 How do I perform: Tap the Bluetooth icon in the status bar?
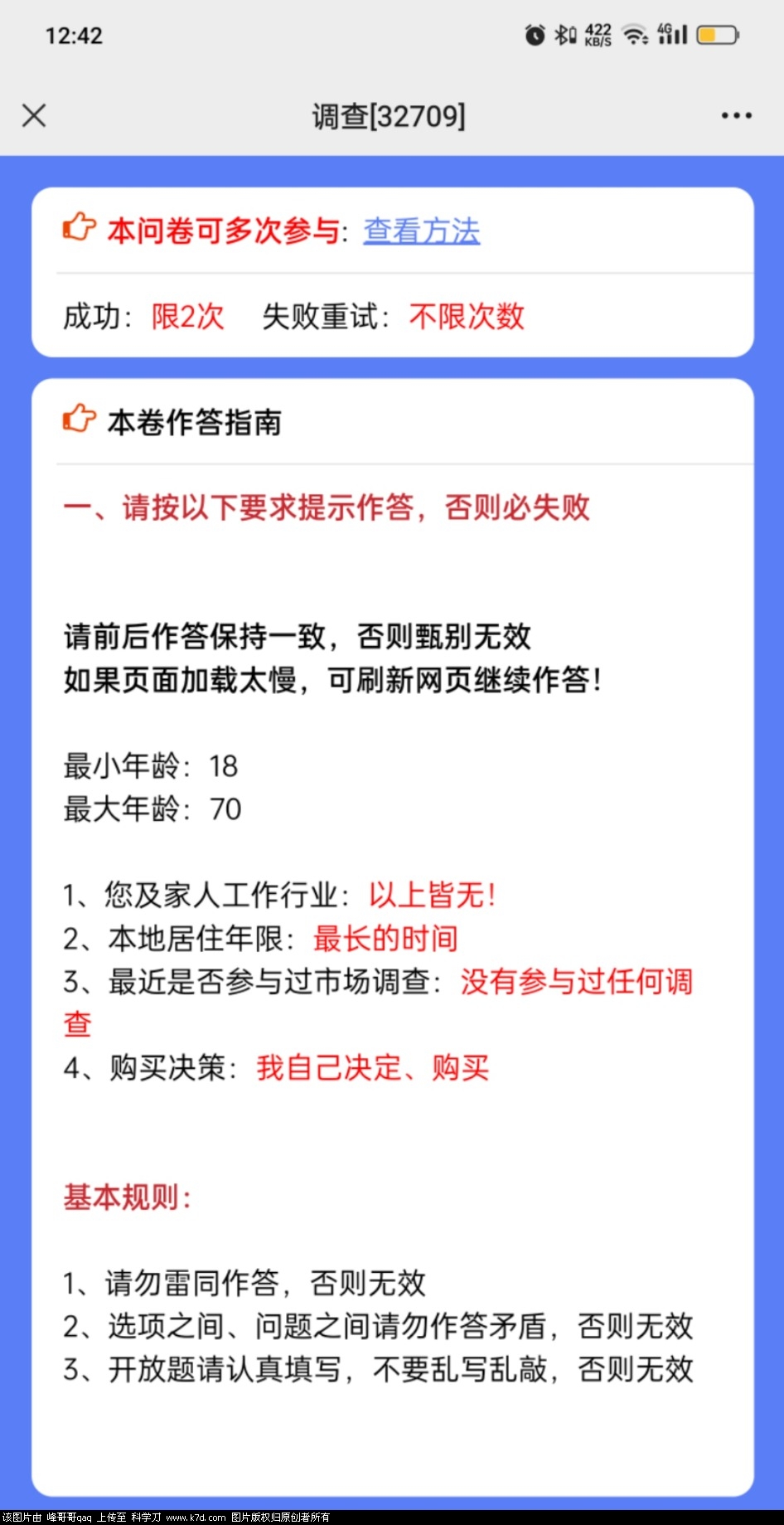tap(564, 35)
